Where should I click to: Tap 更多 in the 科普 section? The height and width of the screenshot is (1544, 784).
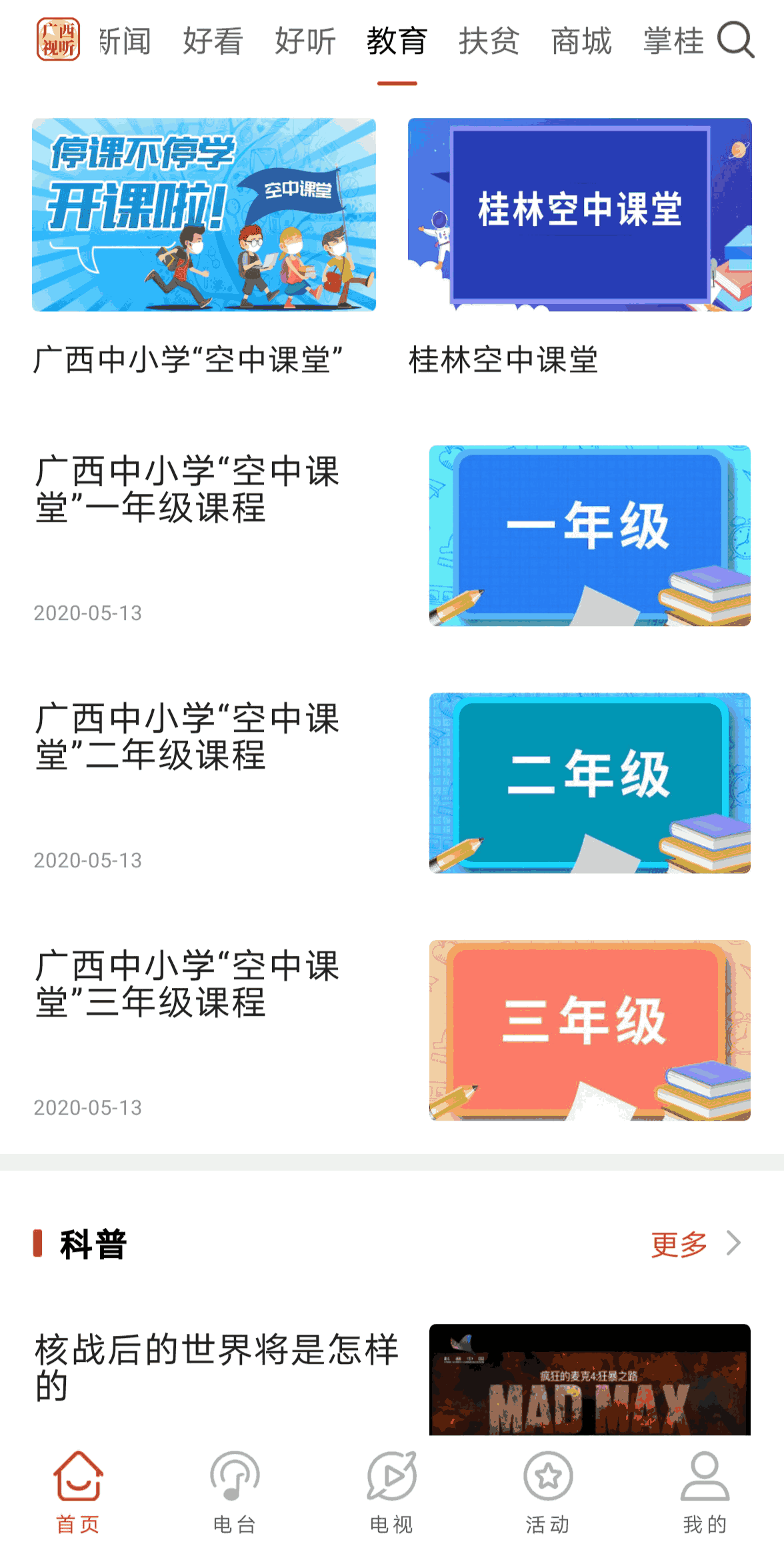pyautogui.click(x=695, y=1244)
